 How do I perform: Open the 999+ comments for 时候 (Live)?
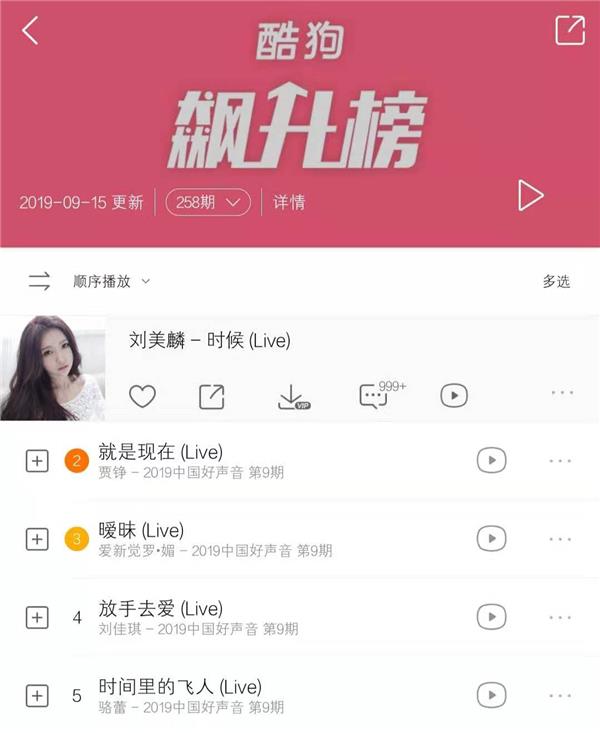coord(374,396)
